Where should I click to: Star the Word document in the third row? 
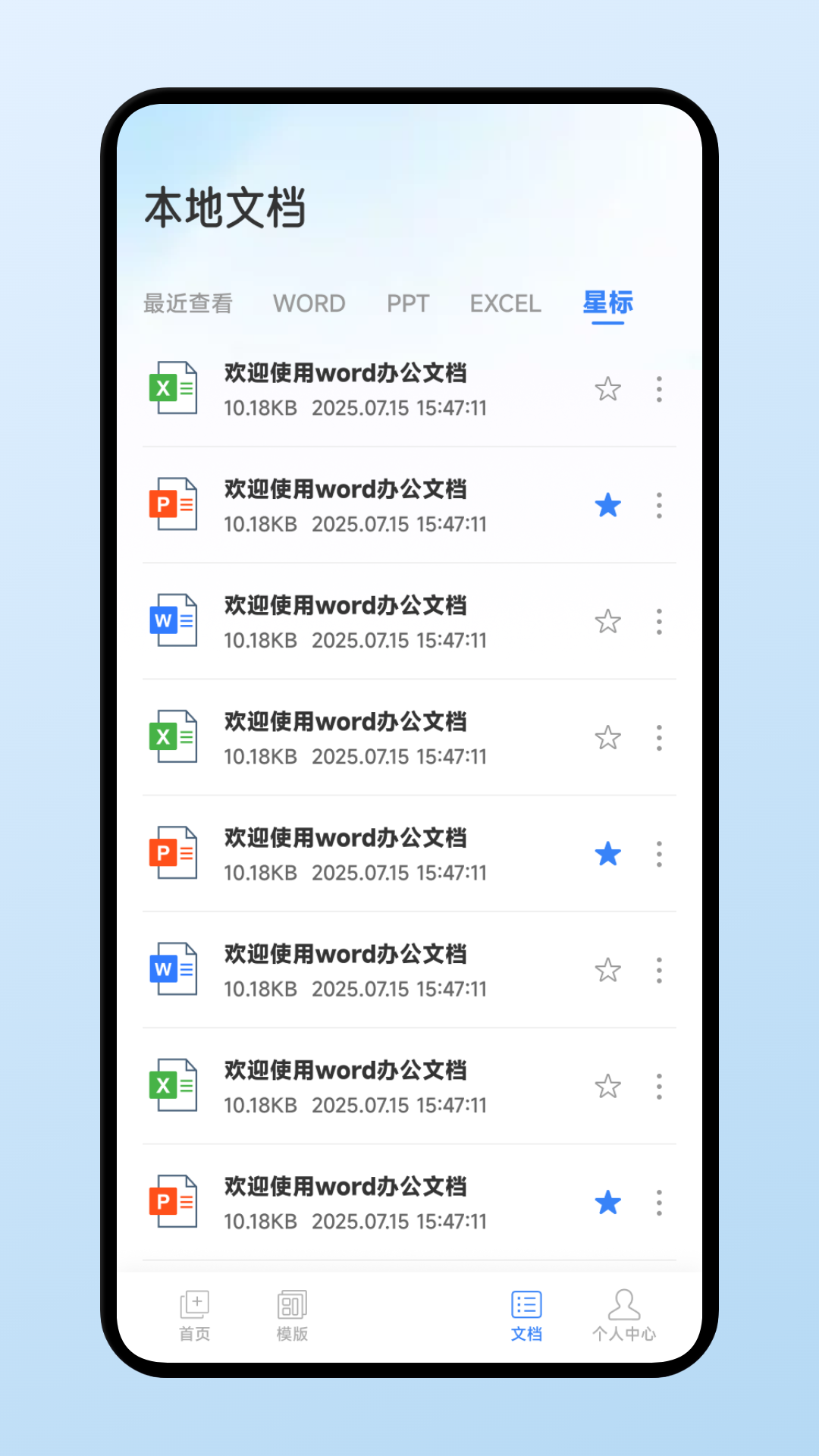607,620
